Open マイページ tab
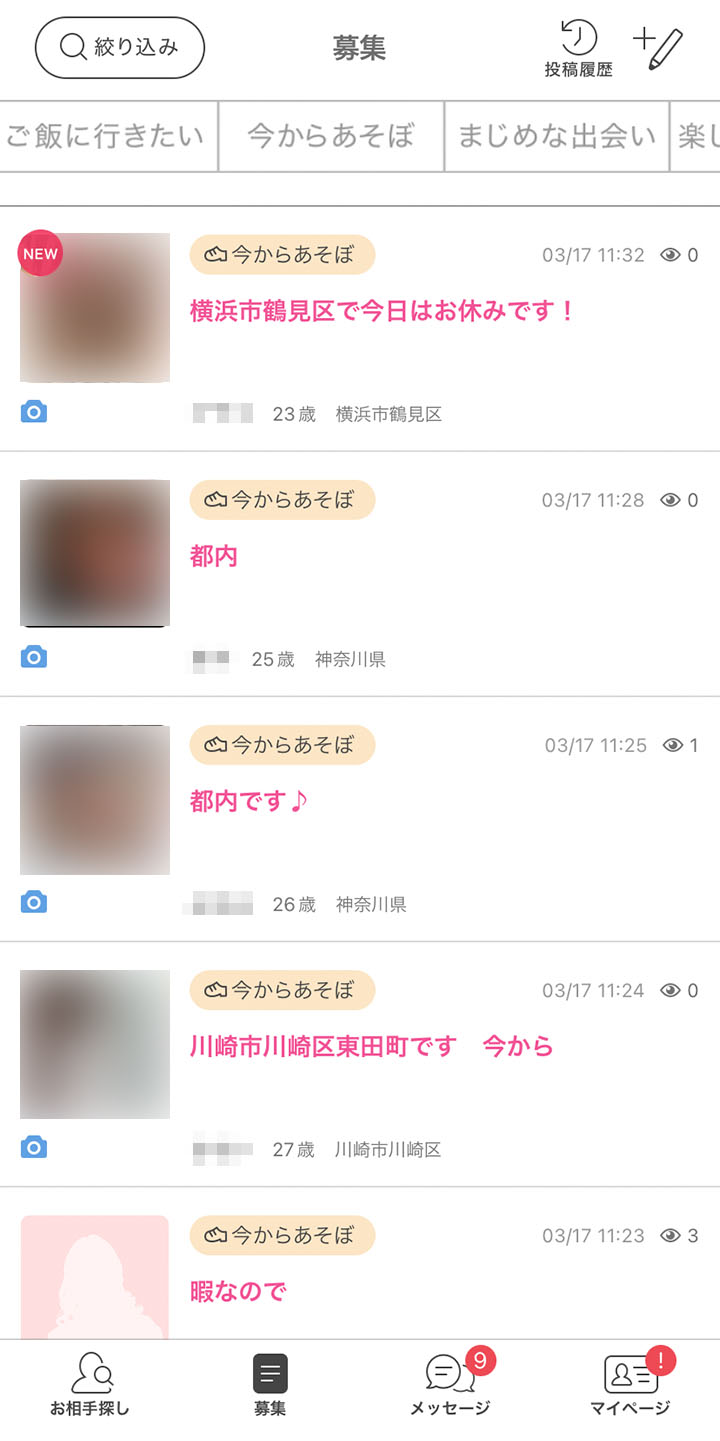This screenshot has height=1441, width=720. (x=630, y=1385)
